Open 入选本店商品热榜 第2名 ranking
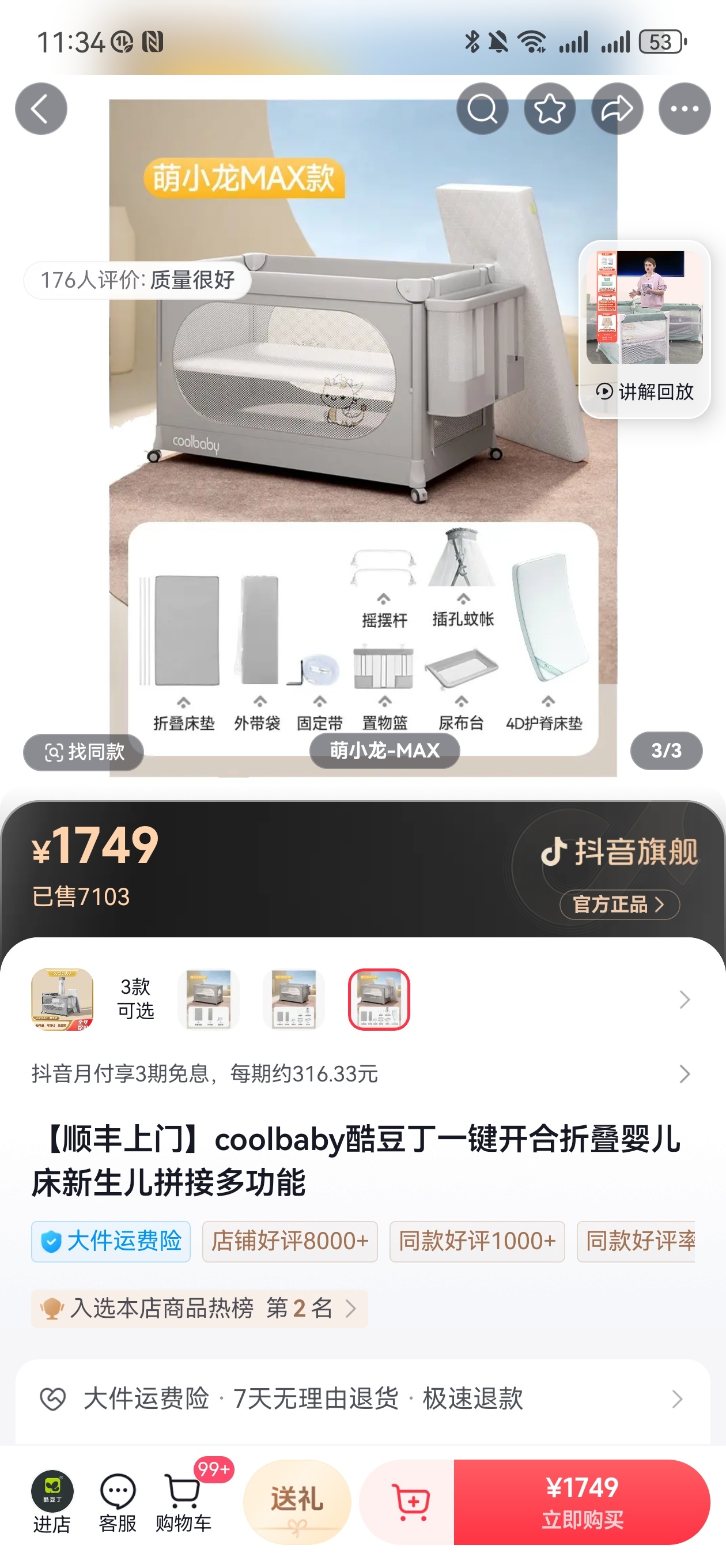This screenshot has height=1568, width=726. point(199,1307)
